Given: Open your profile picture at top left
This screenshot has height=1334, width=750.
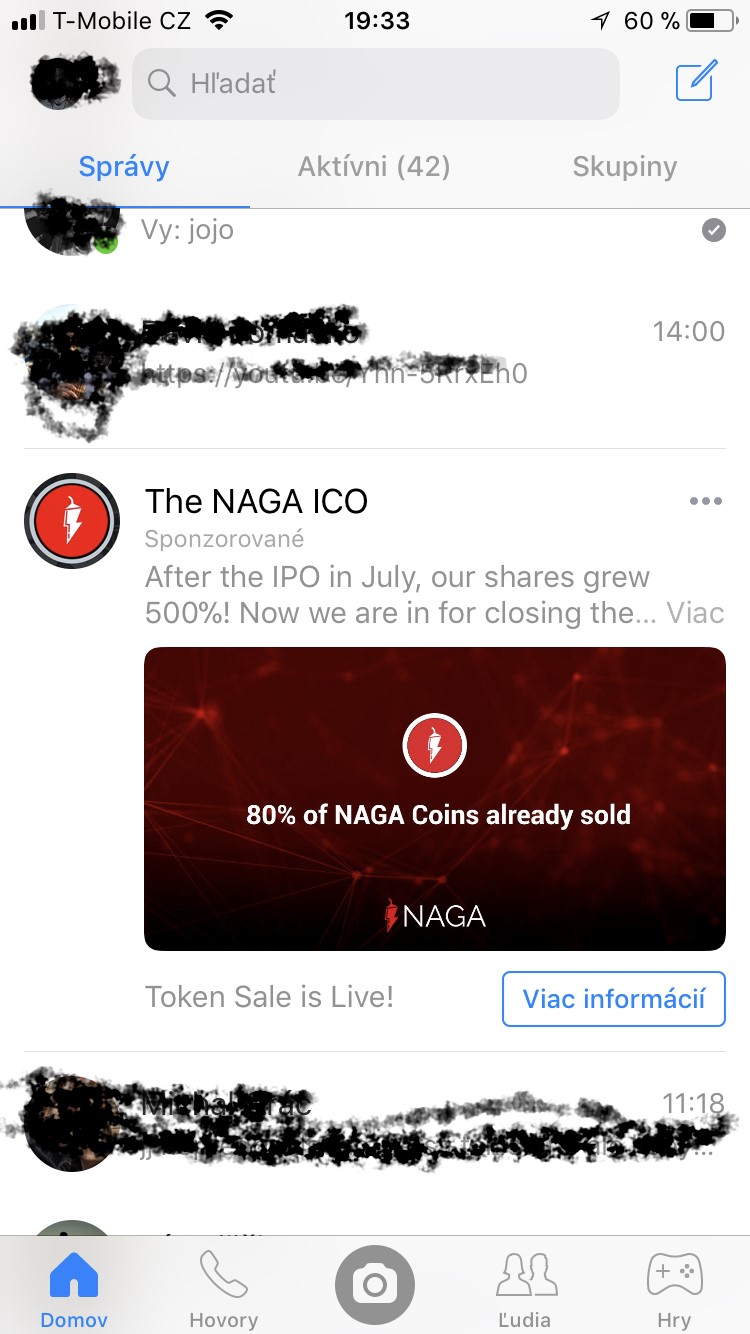Looking at the screenshot, I should [x=66, y=80].
